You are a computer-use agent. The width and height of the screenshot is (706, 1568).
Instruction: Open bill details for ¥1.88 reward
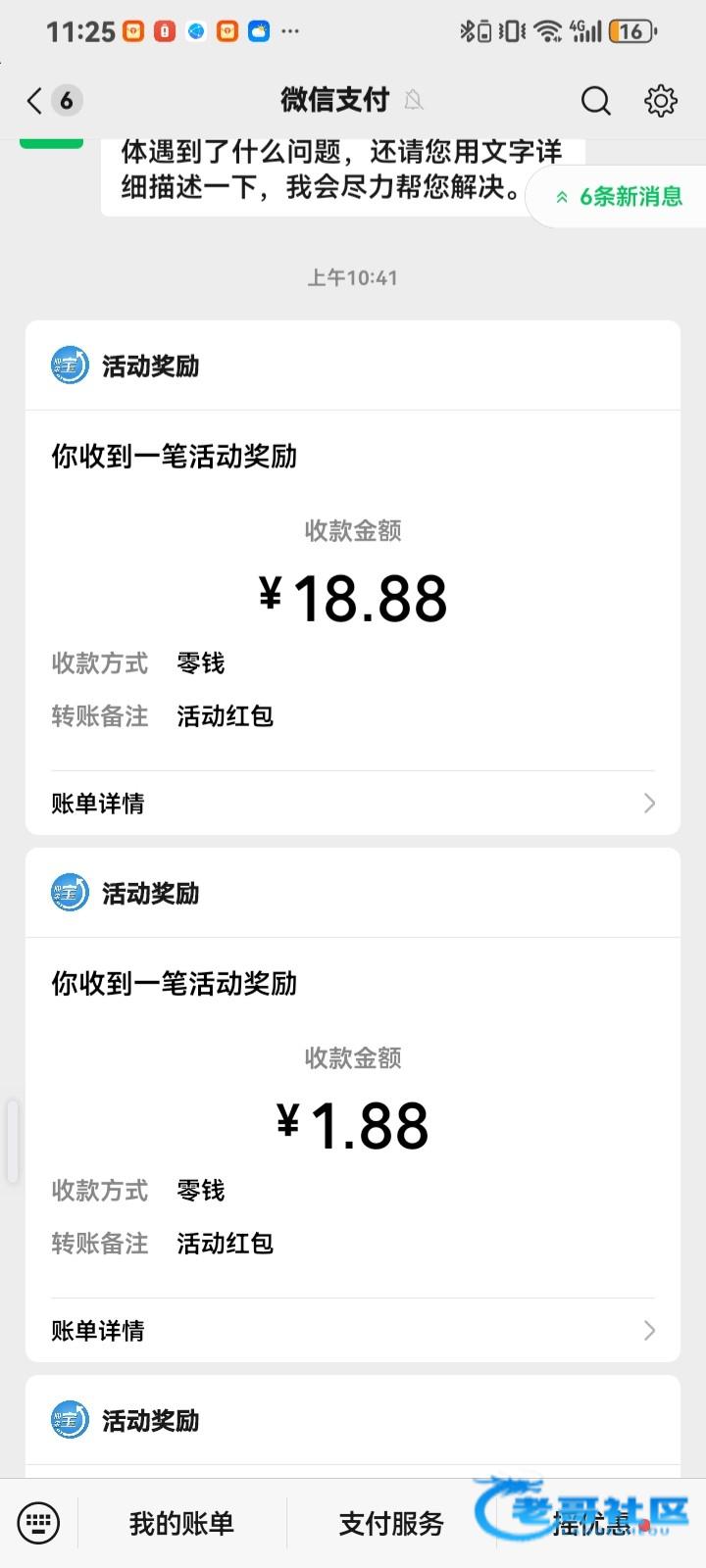coord(352,1331)
